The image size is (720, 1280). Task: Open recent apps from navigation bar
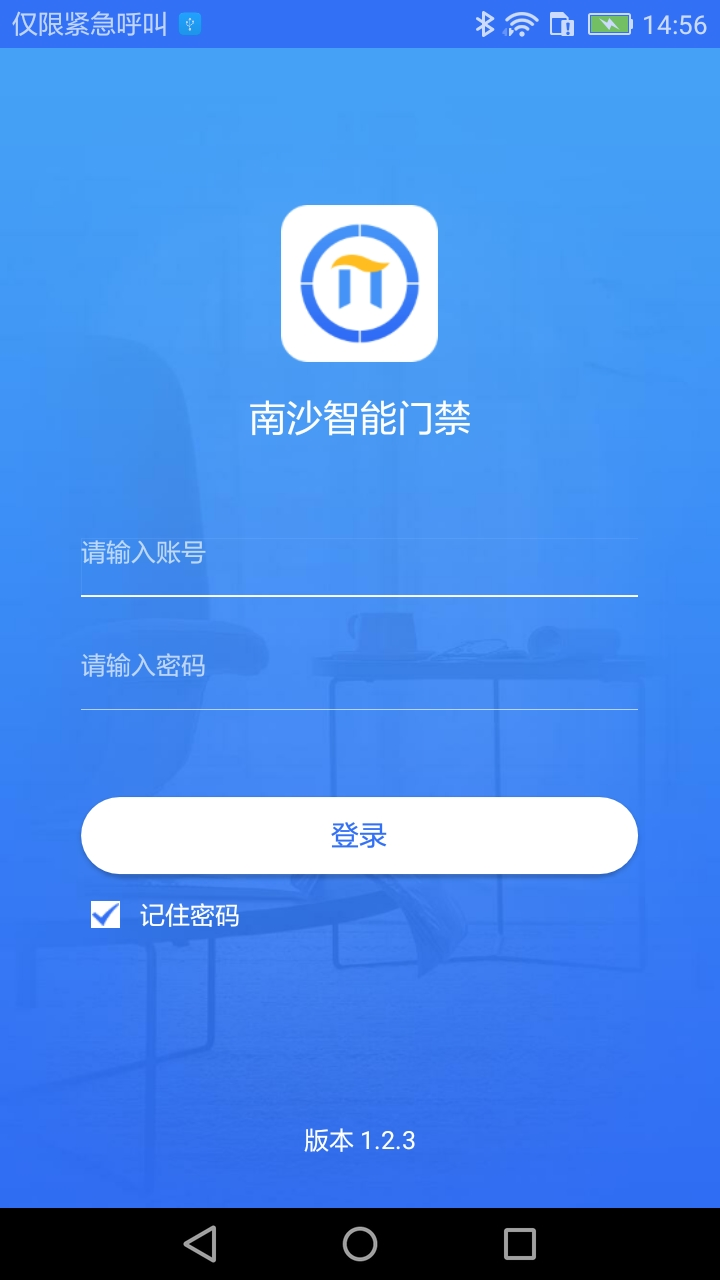point(519,1244)
